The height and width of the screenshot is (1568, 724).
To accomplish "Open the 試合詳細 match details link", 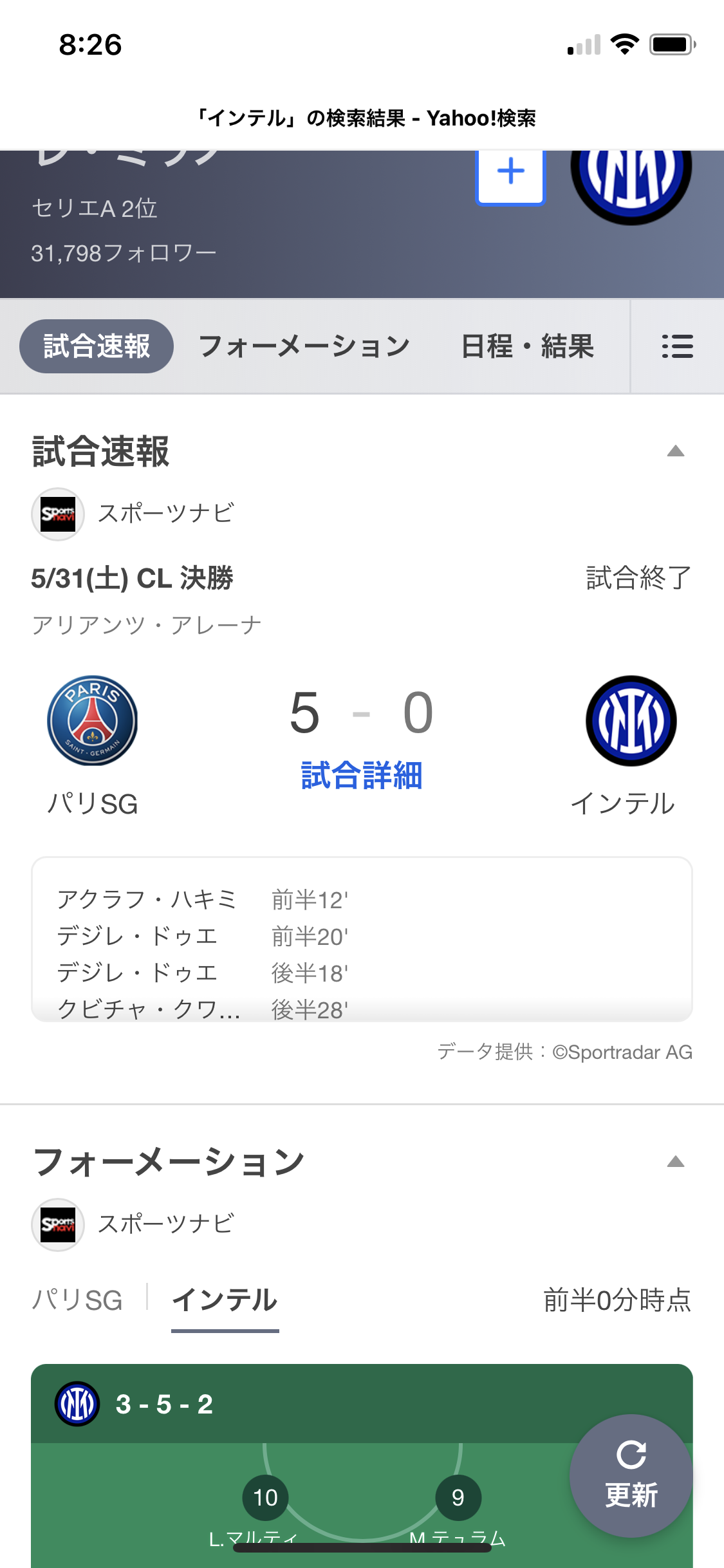I will (362, 775).
